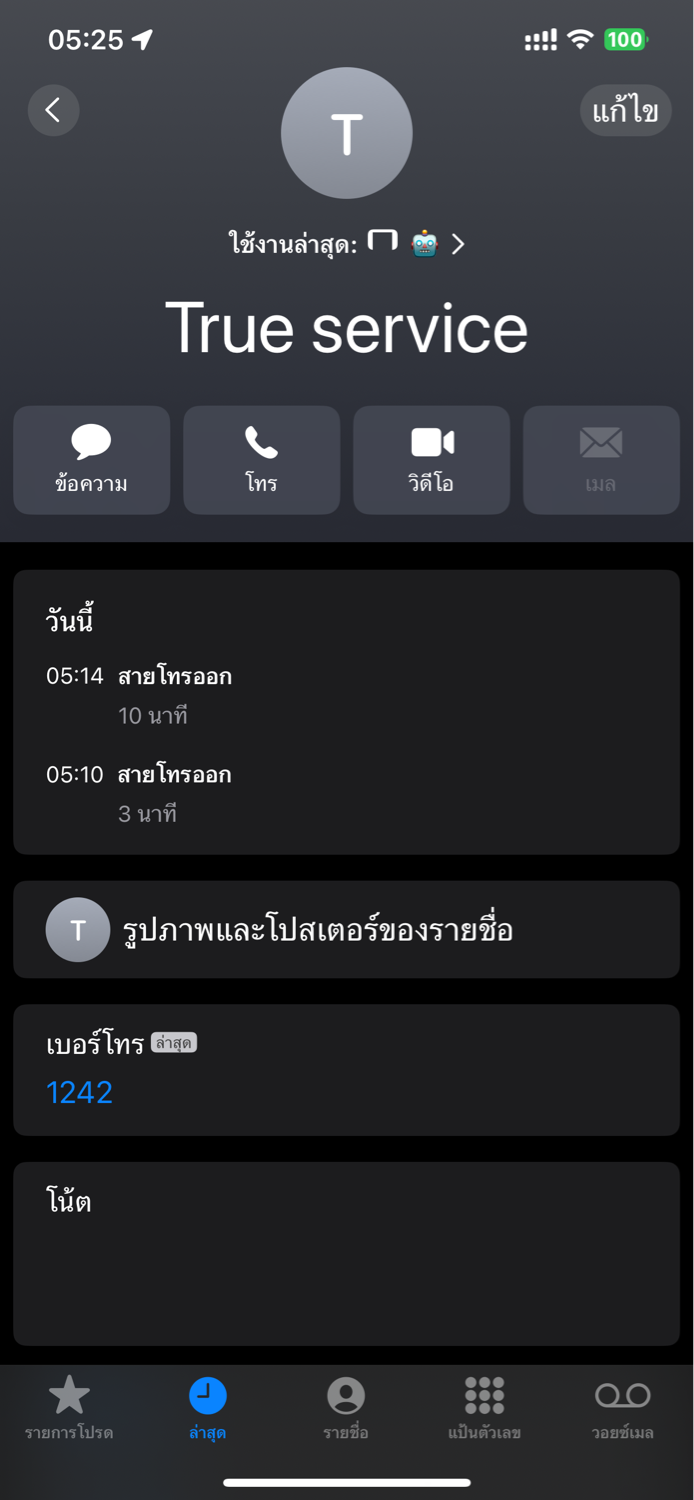Image resolution: width=694 pixels, height=1500 pixels.
Task: Tap the โน้ต notes field
Action: coord(346,1253)
